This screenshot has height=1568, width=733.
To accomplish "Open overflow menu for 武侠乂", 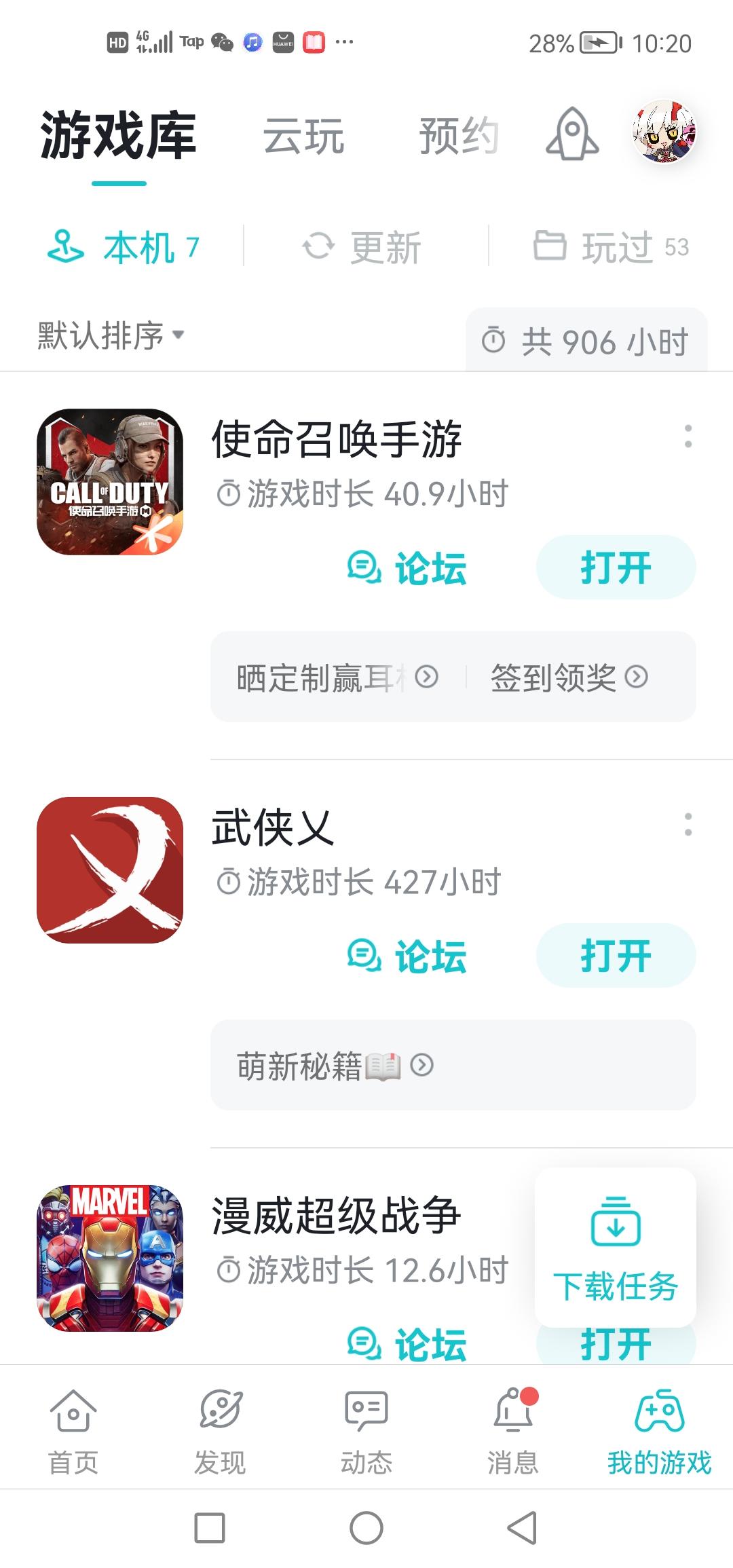I will pos(688,824).
